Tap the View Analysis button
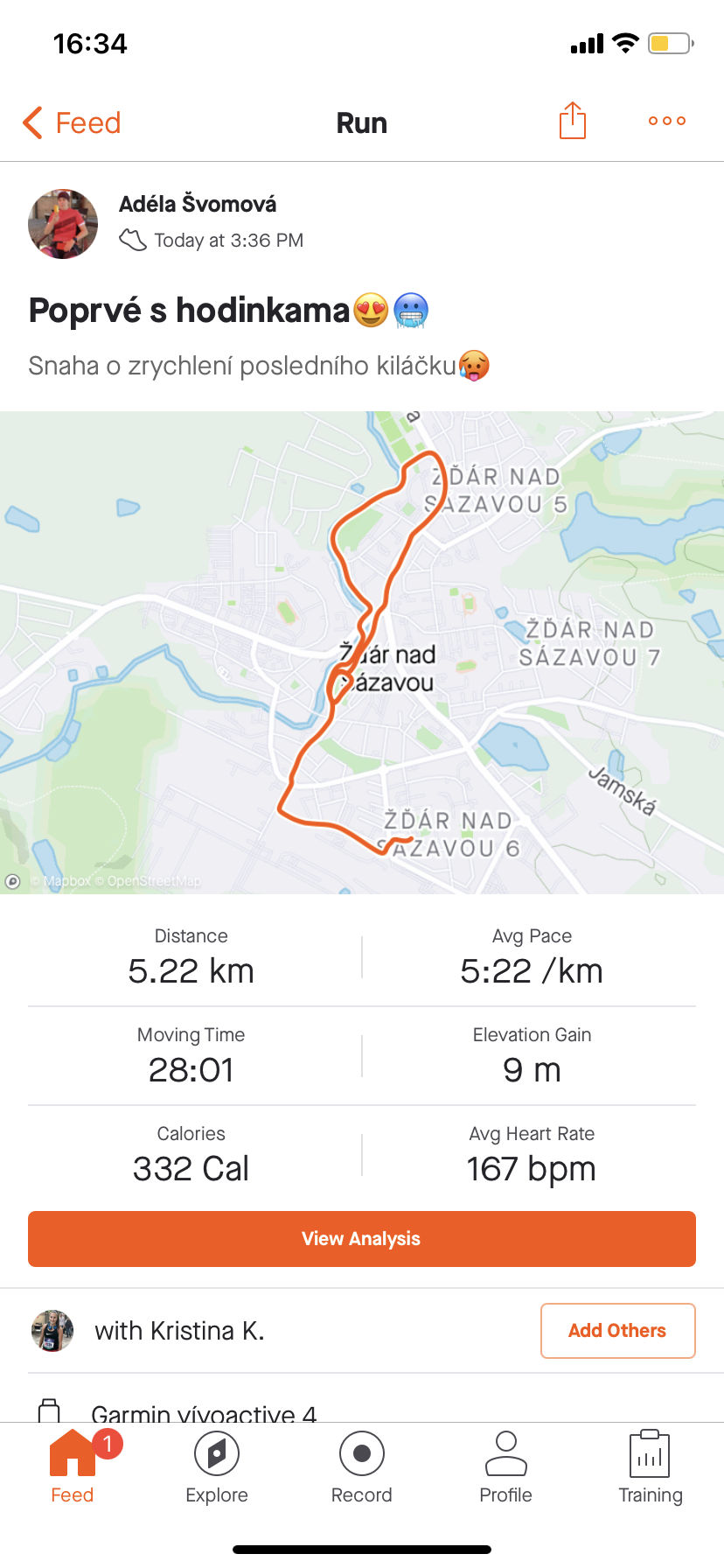The height and width of the screenshot is (1568, 724). [362, 1239]
